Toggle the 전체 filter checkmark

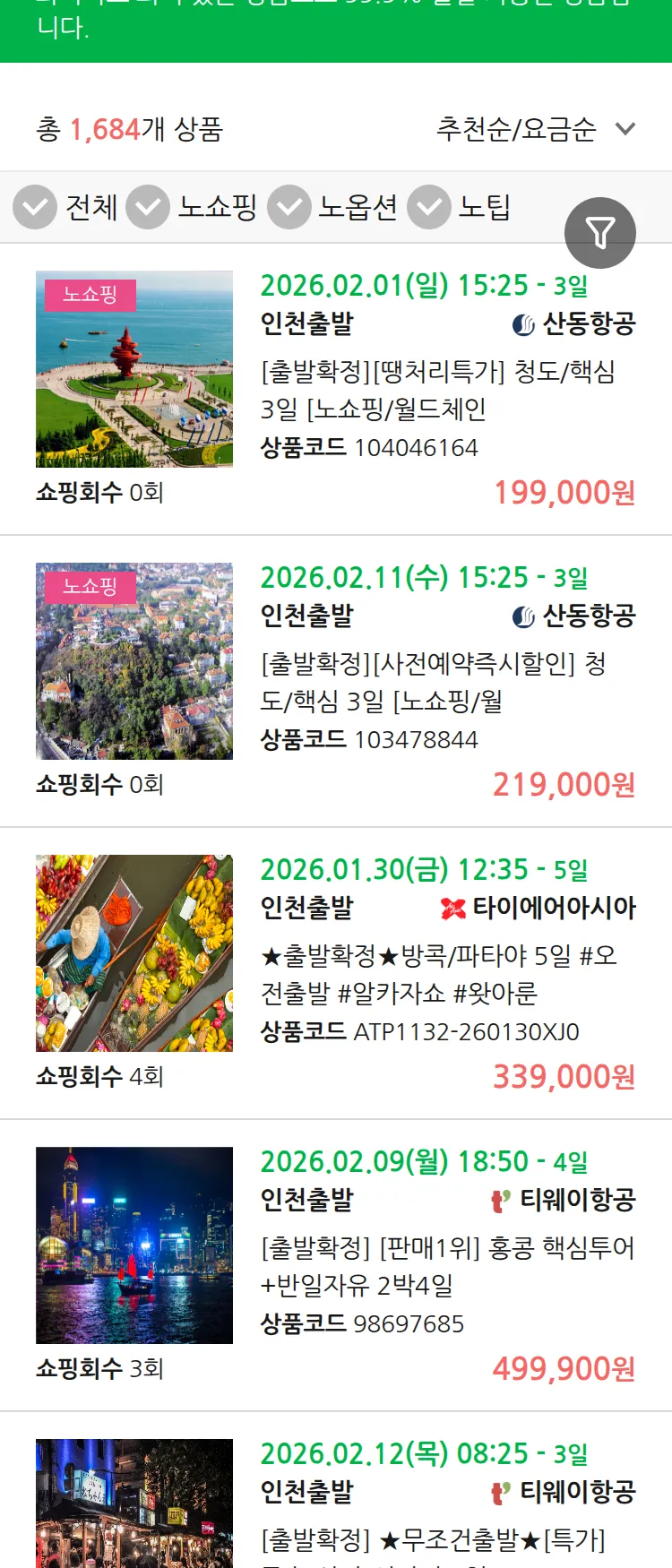click(35, 207)
